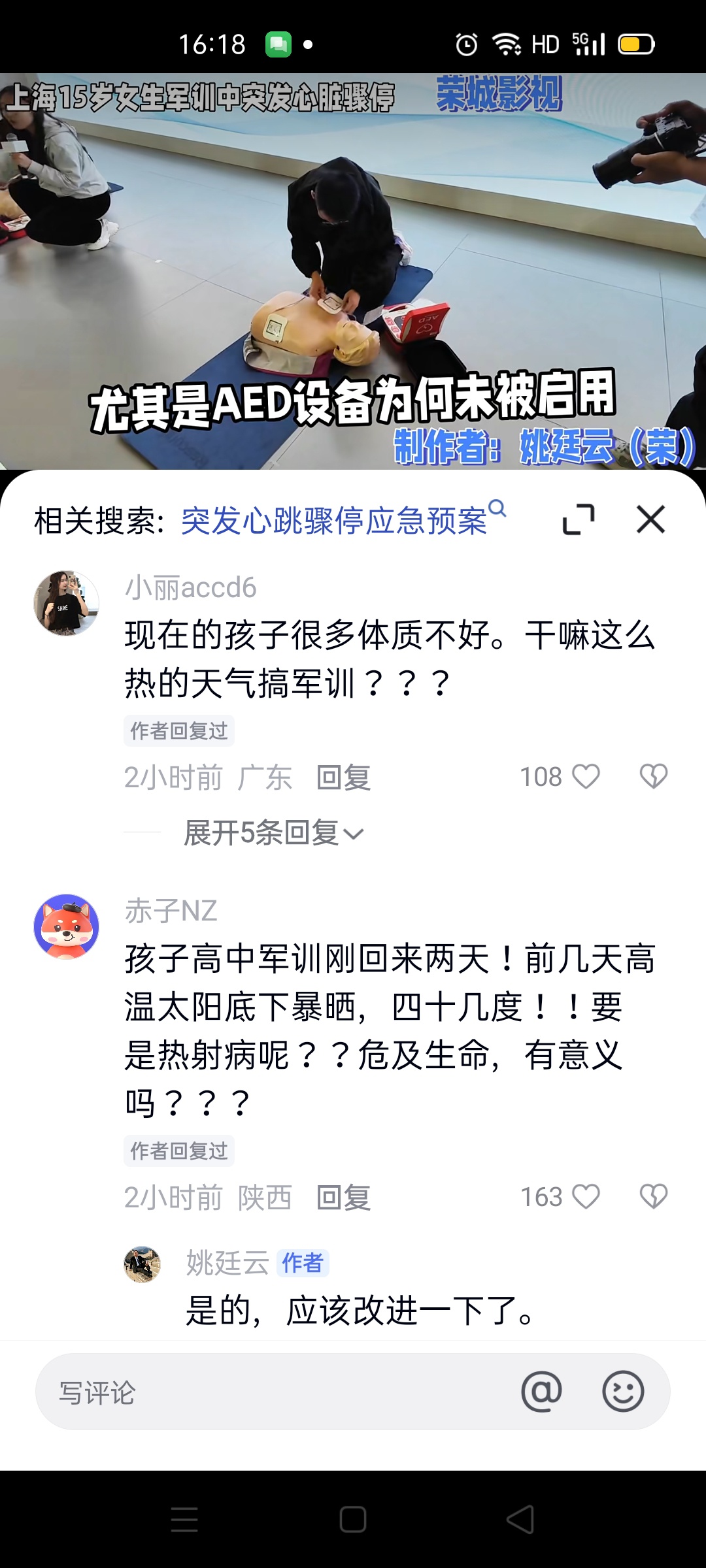Tap the 写评论 comment input field

261,1392
